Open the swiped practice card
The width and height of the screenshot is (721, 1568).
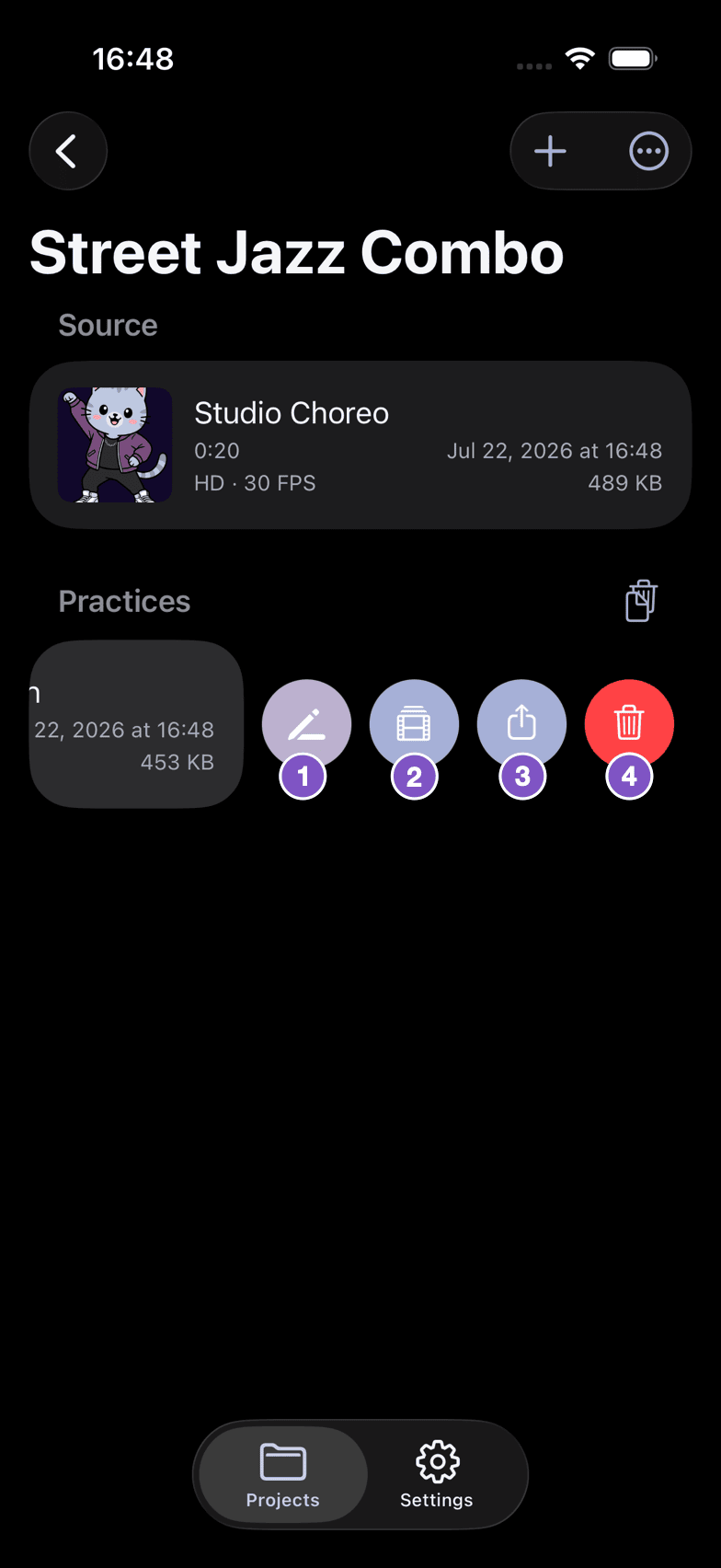point(136,724)
